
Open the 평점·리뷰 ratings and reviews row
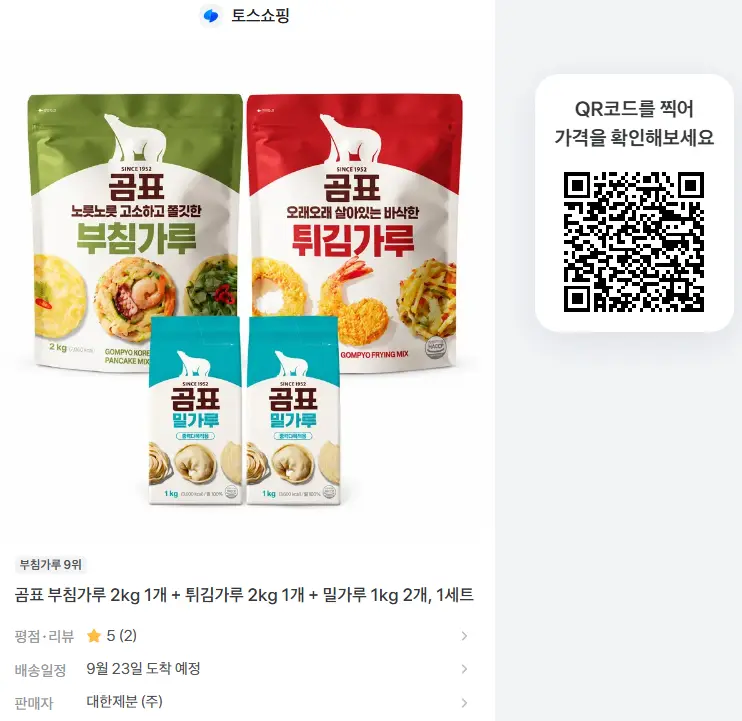tap(242, 636)
